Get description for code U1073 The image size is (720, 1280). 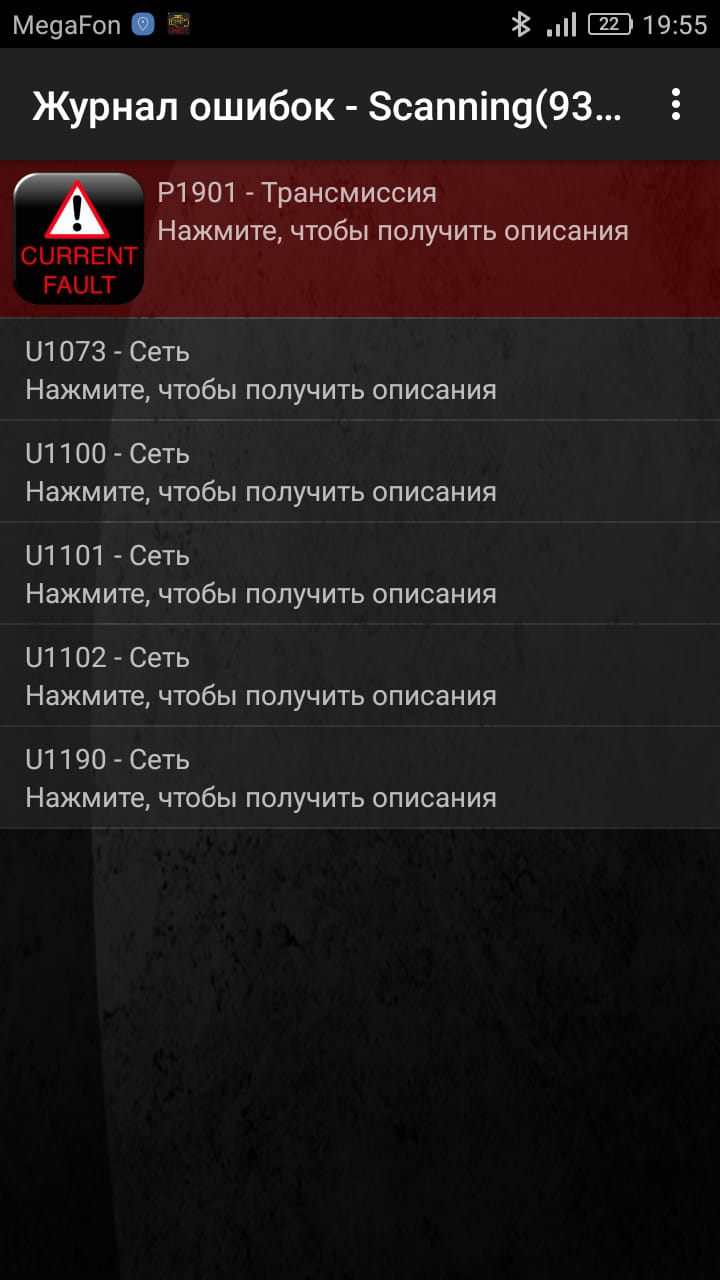tap(360, 370)
